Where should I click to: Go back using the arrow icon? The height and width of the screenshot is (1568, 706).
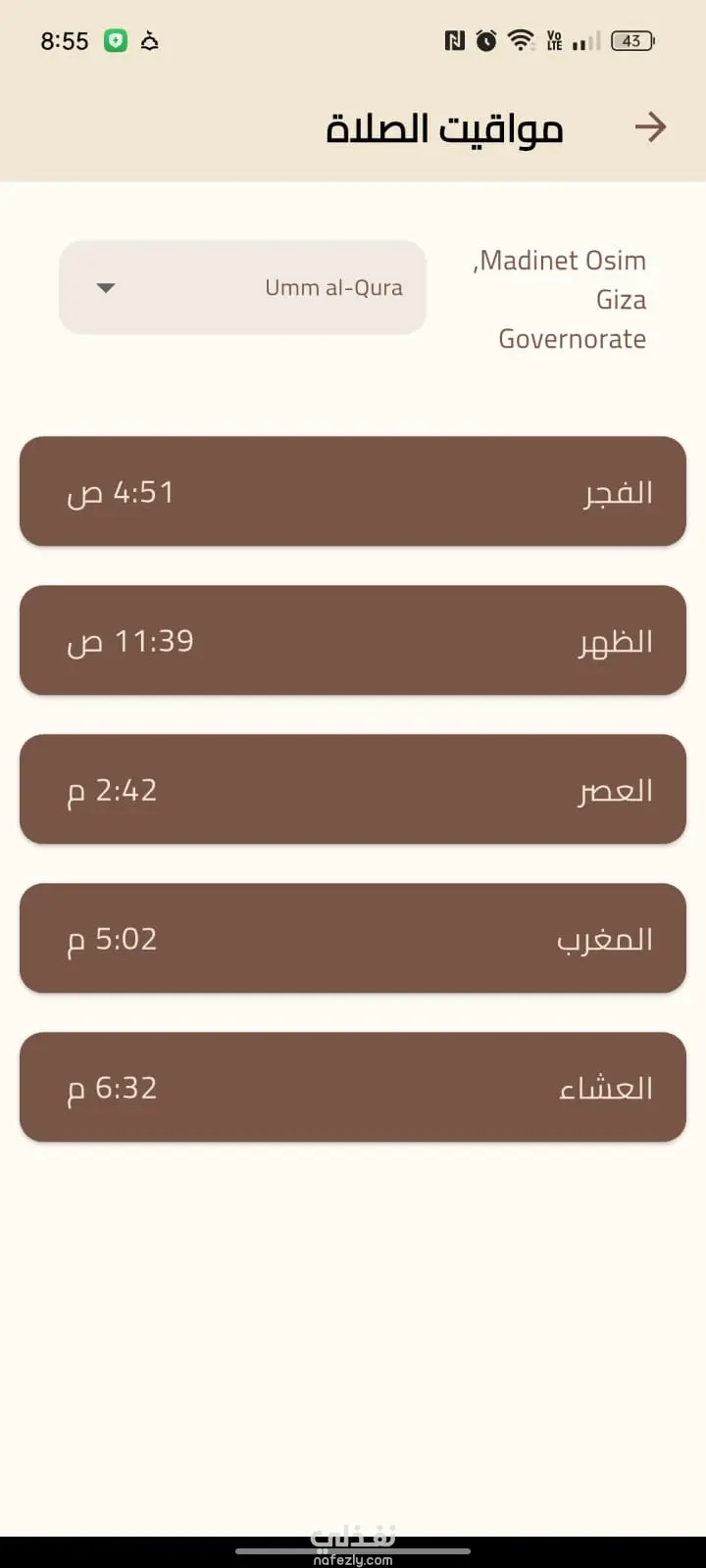pyautogui.click(x=650, y=127)
